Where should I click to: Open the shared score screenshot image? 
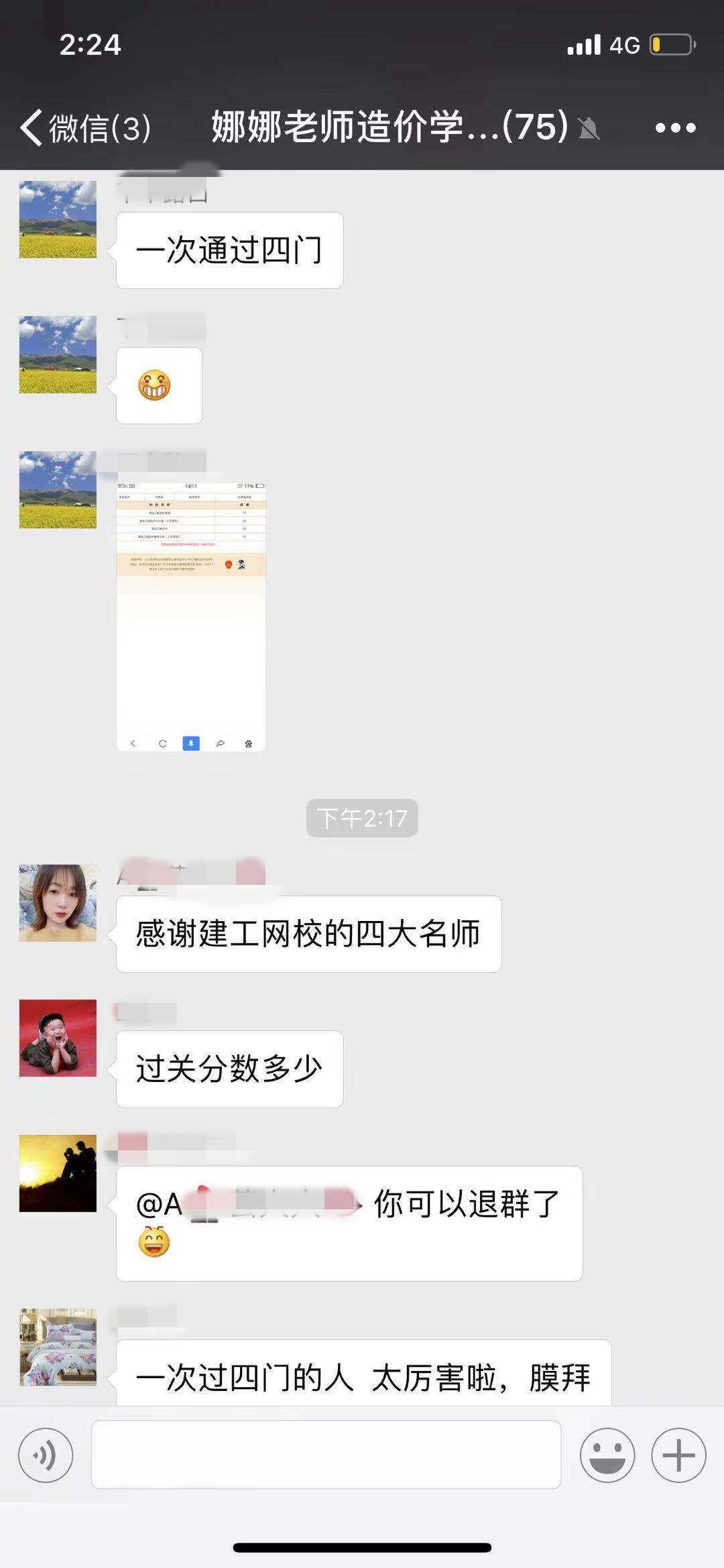pyautogui.click(x=191, y=616)
